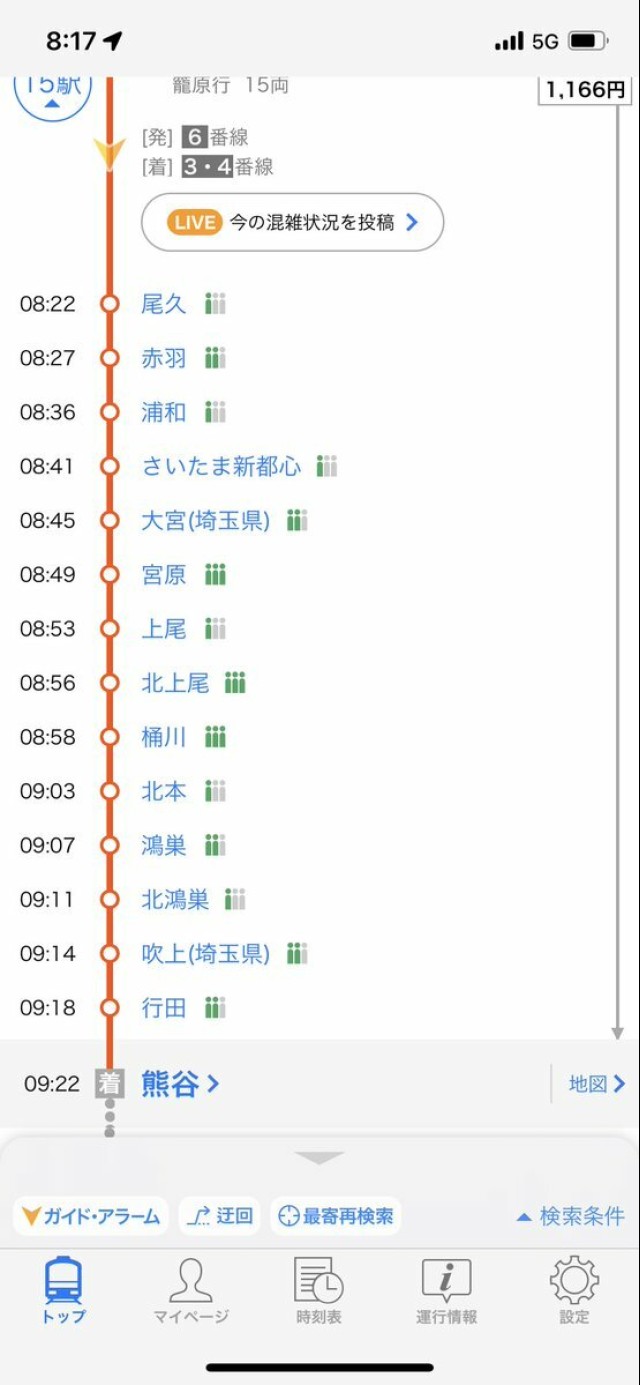
Task: Set a ガイド・アラーム guide alarm
Action: [90, 1216]
